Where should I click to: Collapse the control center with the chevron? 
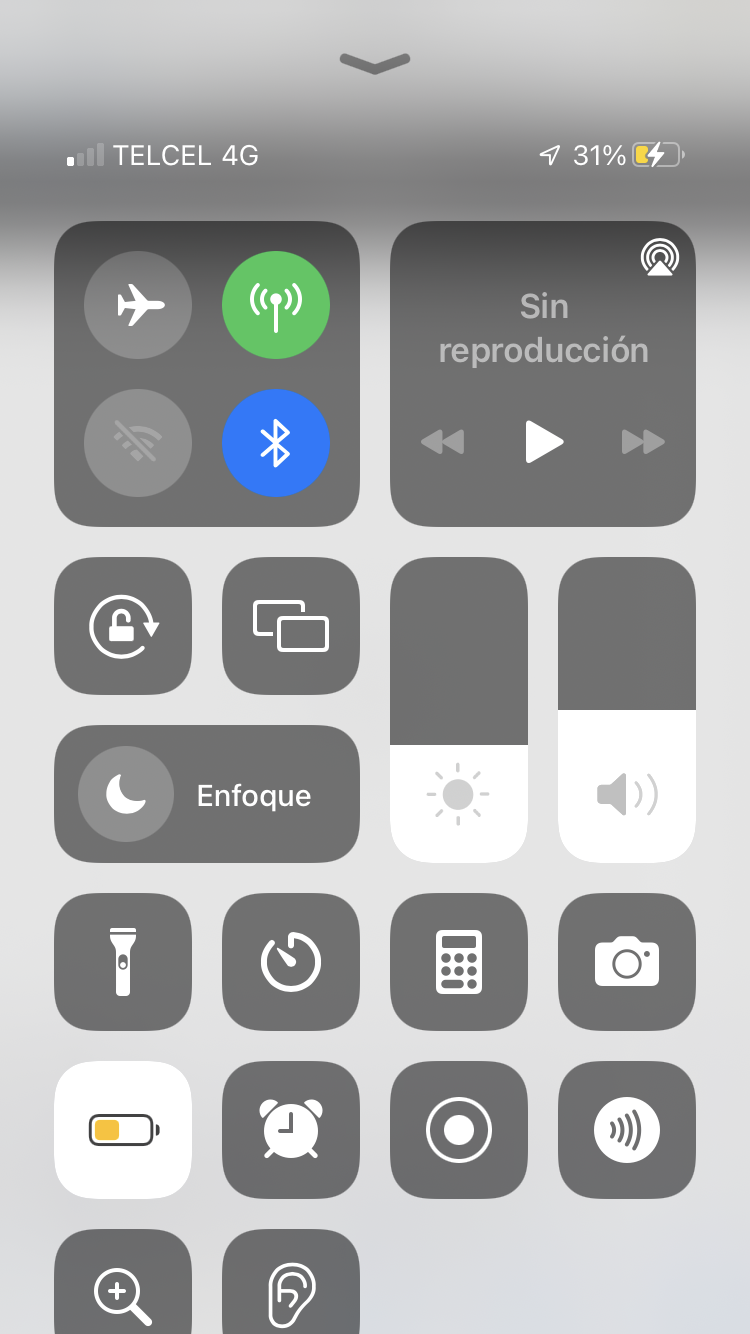pyautogui.click(x=375, y=63)
